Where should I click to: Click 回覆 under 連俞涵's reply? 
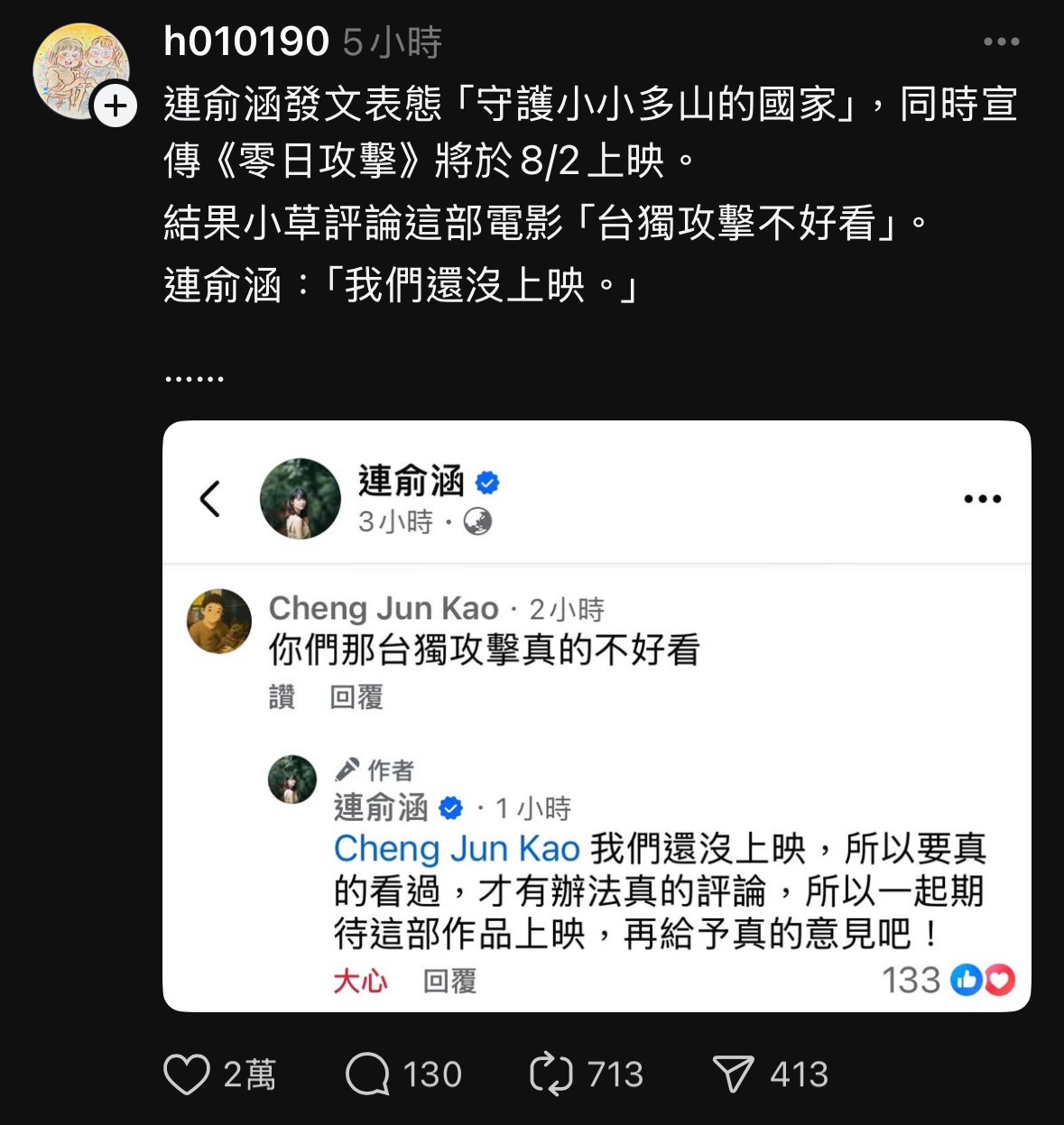(x=451, y=981)
